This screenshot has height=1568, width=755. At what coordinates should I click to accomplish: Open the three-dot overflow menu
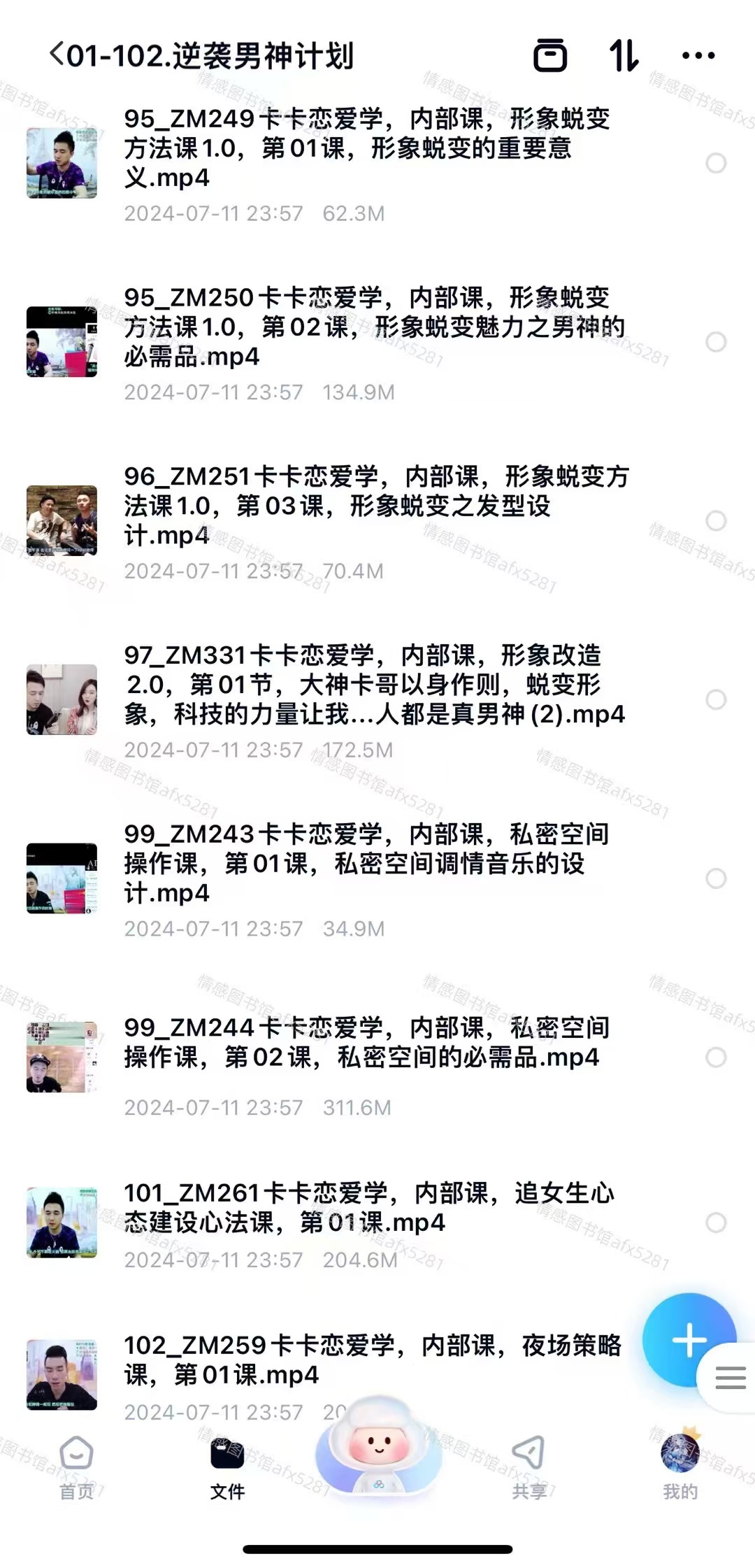click(x=698, y=55)
